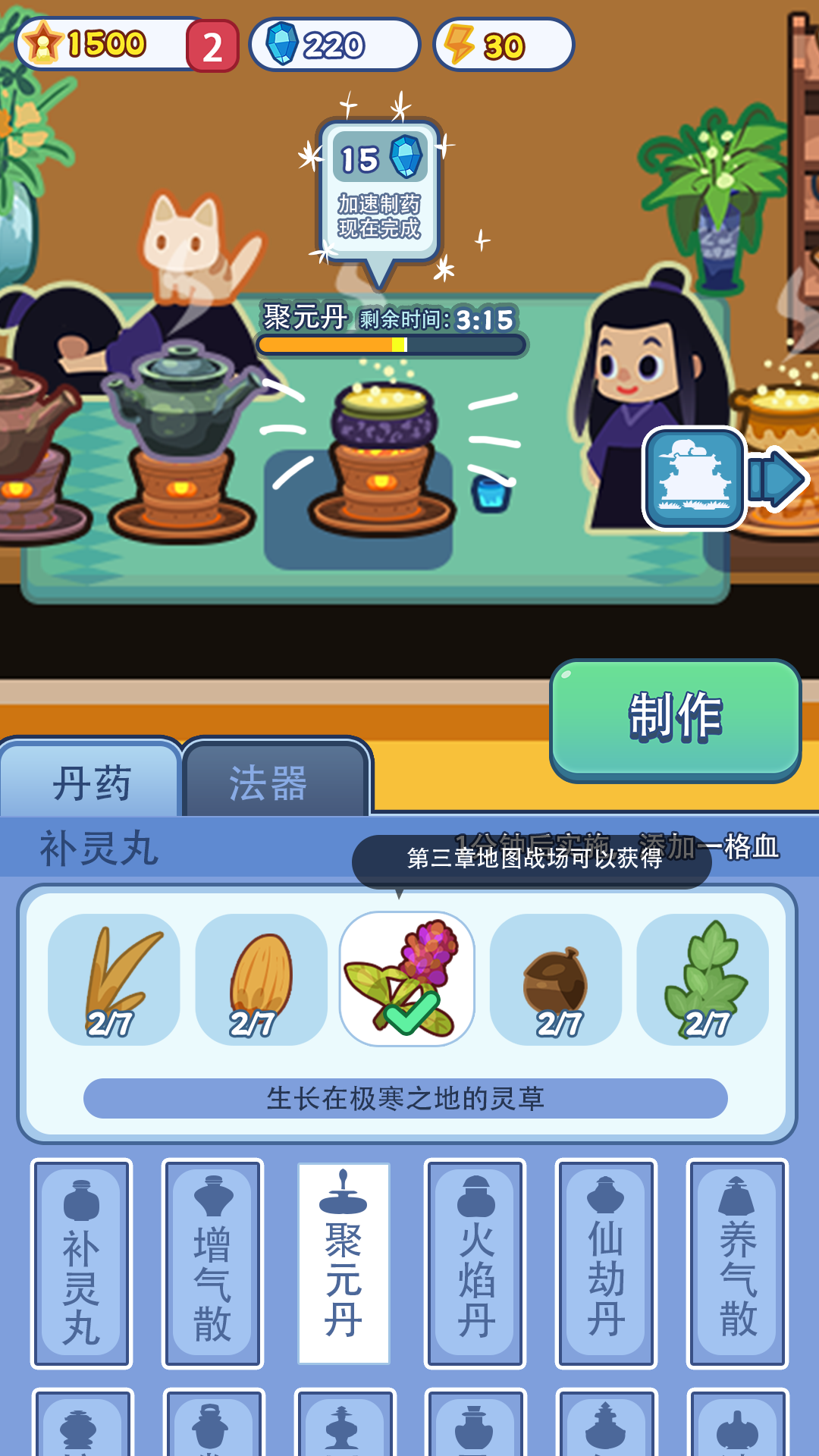
Task: Tap the checked purple flower ingredient
Action: (407, 979)
